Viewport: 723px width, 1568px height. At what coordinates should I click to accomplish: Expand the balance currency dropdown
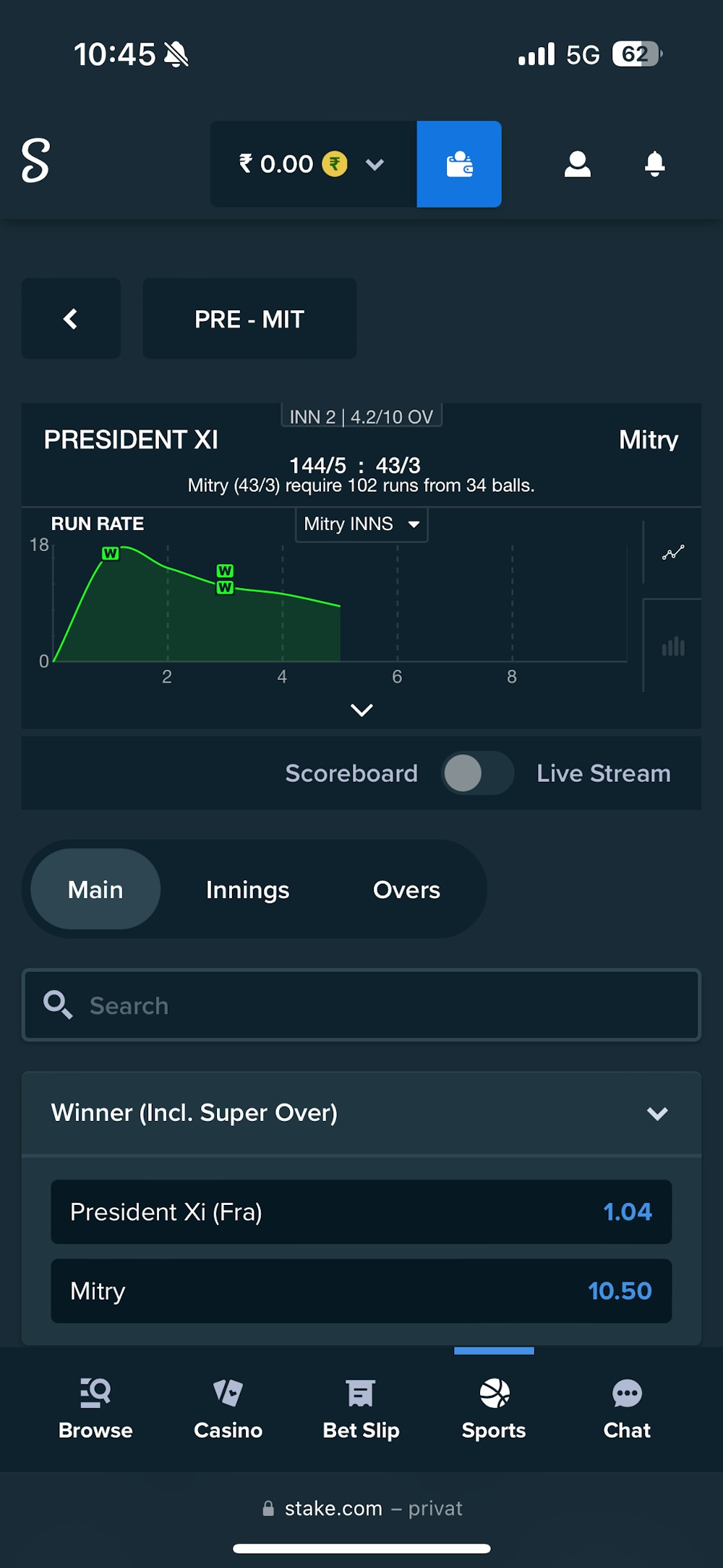[375, 164]
